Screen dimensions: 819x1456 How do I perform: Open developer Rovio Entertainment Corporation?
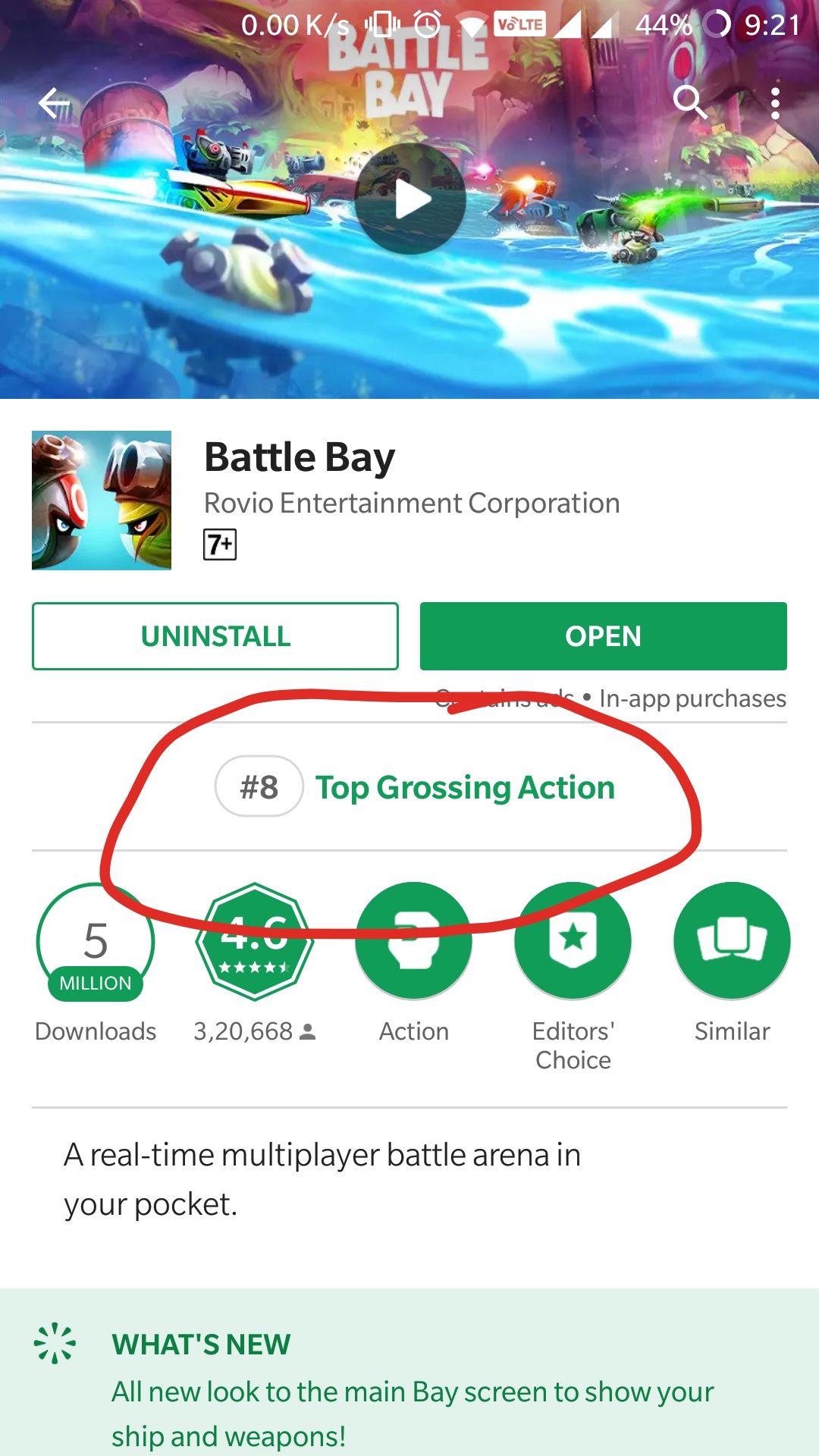coord(412,504)
